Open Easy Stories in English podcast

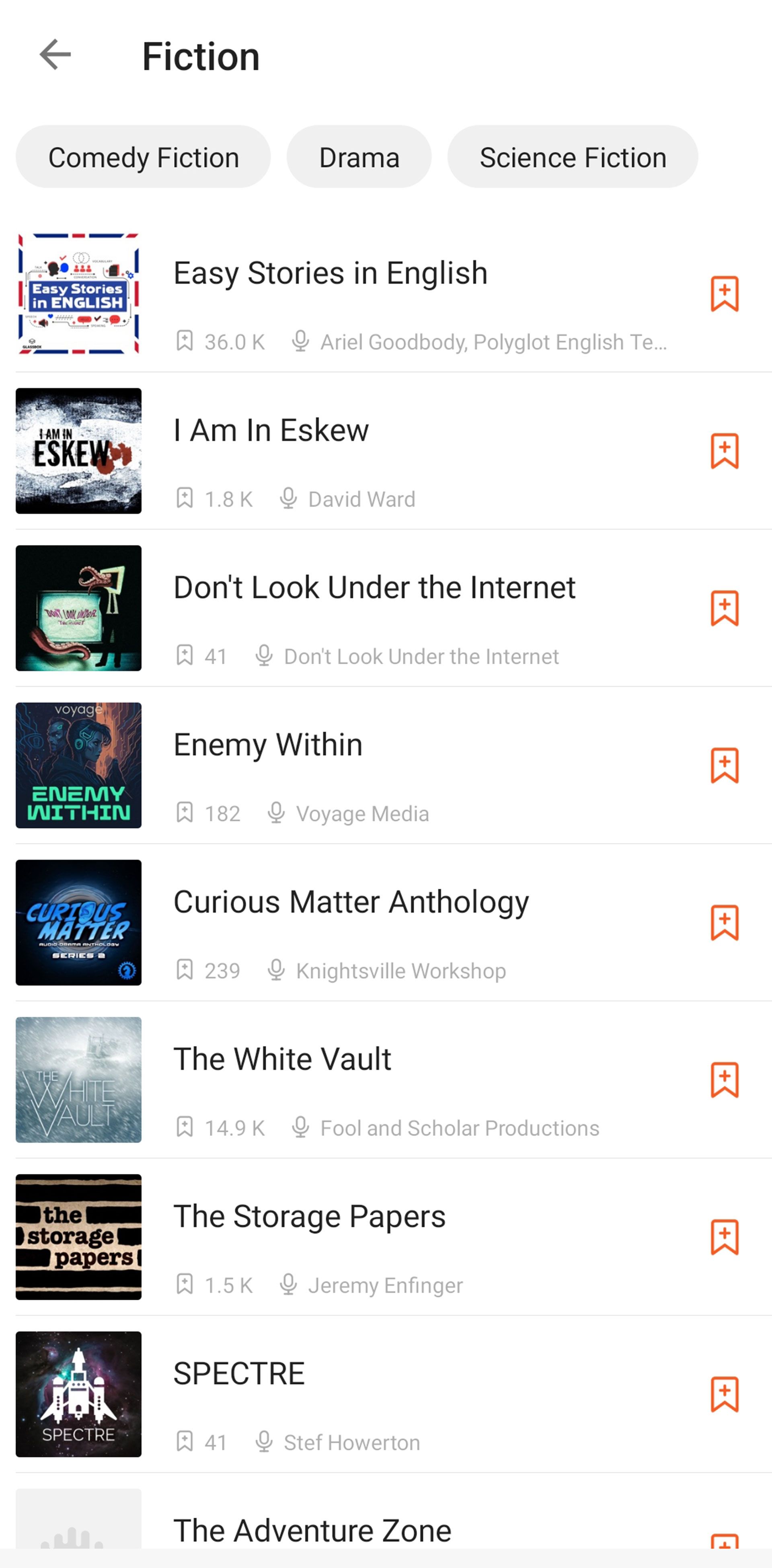tap(331, 273)
